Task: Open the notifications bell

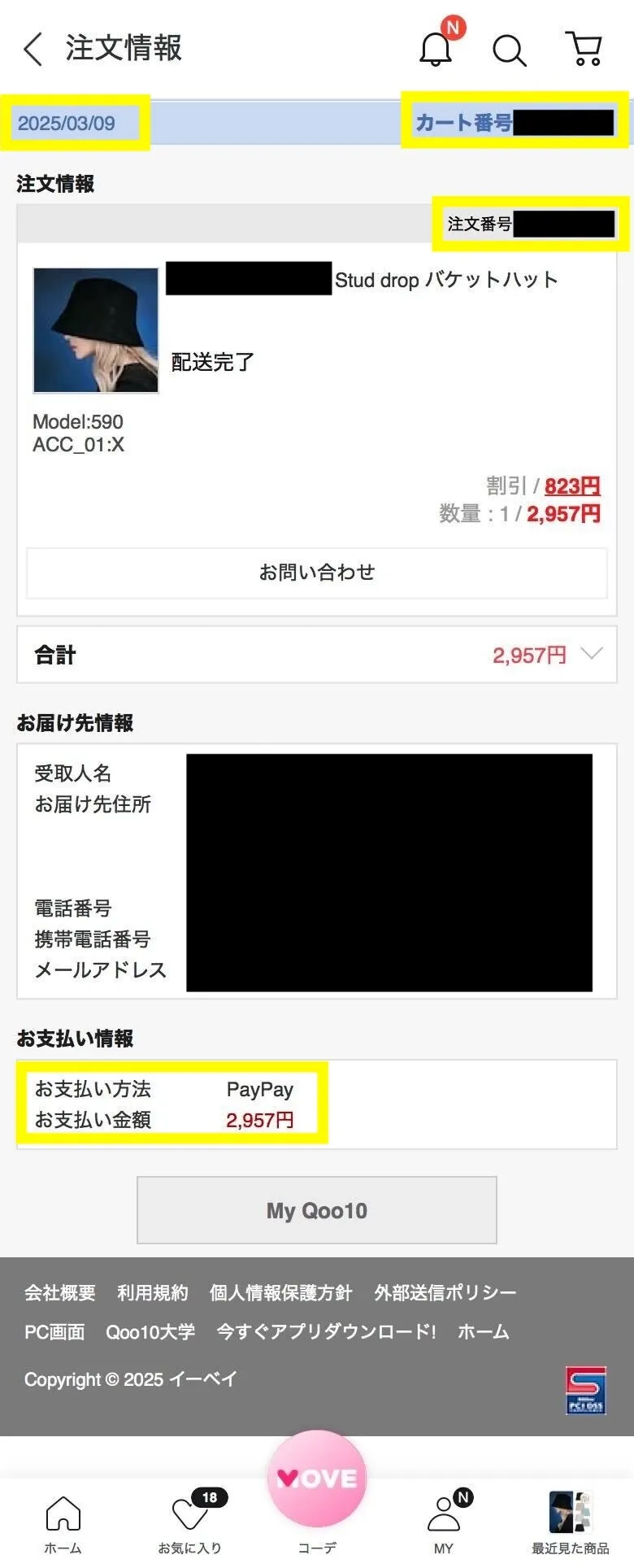Action: (x=436, y=49)
